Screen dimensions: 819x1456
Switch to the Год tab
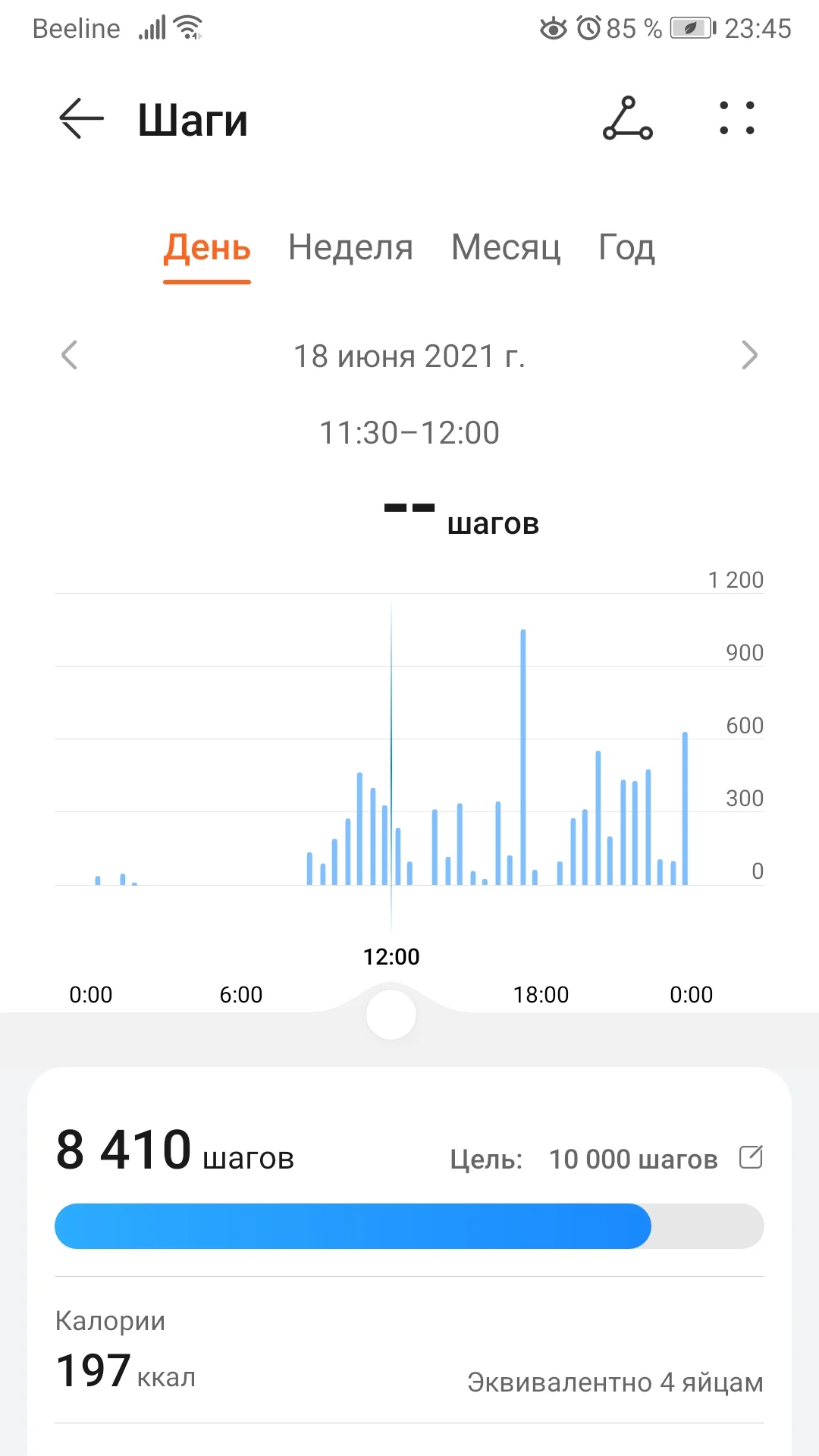(x=626, y=247)
